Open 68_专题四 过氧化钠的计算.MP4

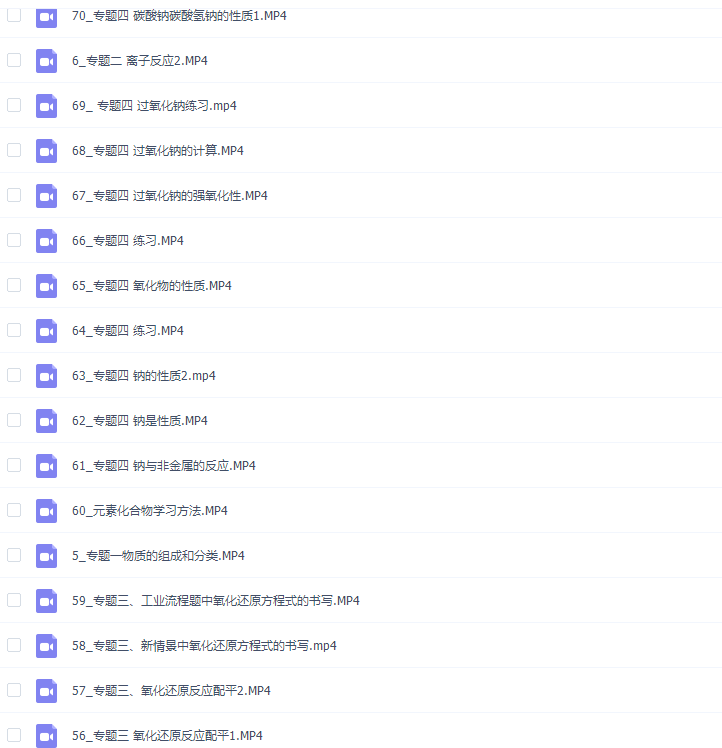tap(158, 150)
